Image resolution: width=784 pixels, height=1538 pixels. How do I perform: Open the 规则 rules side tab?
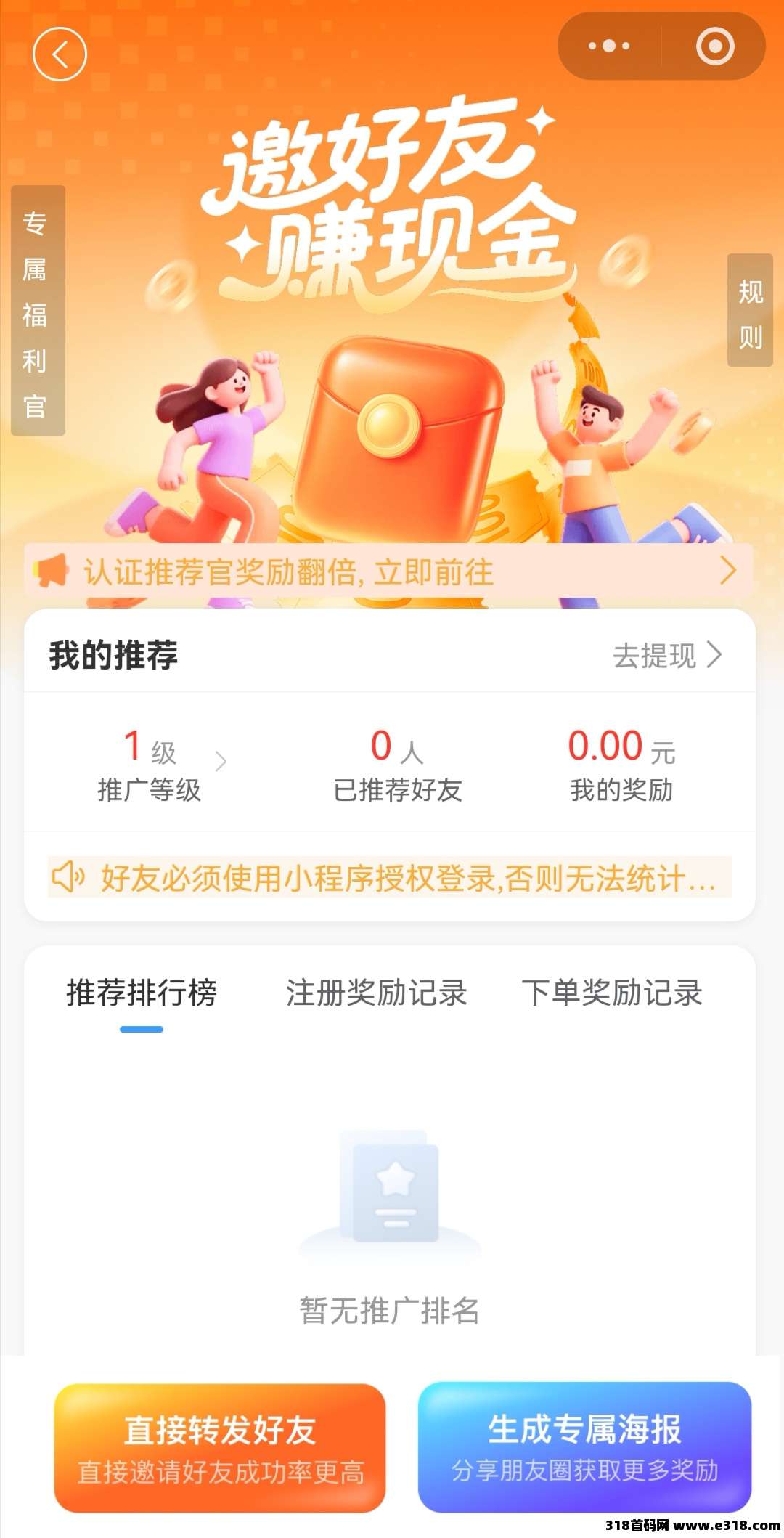[x=751, y=314]
